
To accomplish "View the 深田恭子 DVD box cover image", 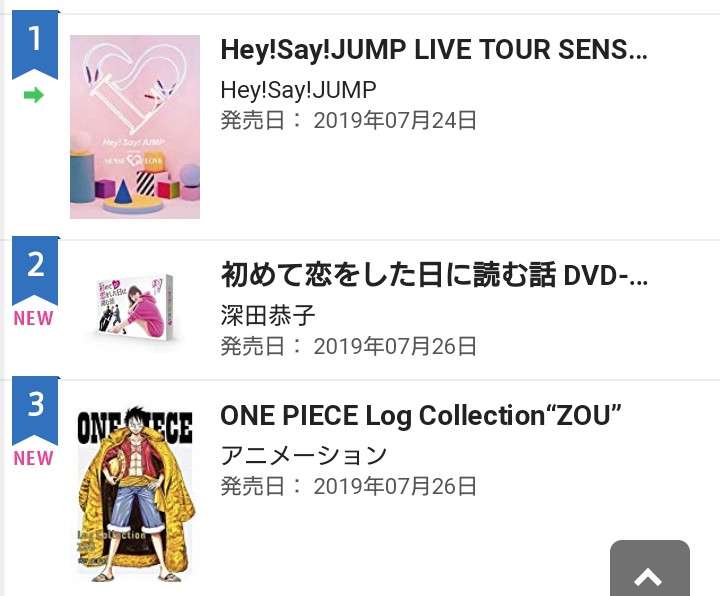I will pos(135,310).
